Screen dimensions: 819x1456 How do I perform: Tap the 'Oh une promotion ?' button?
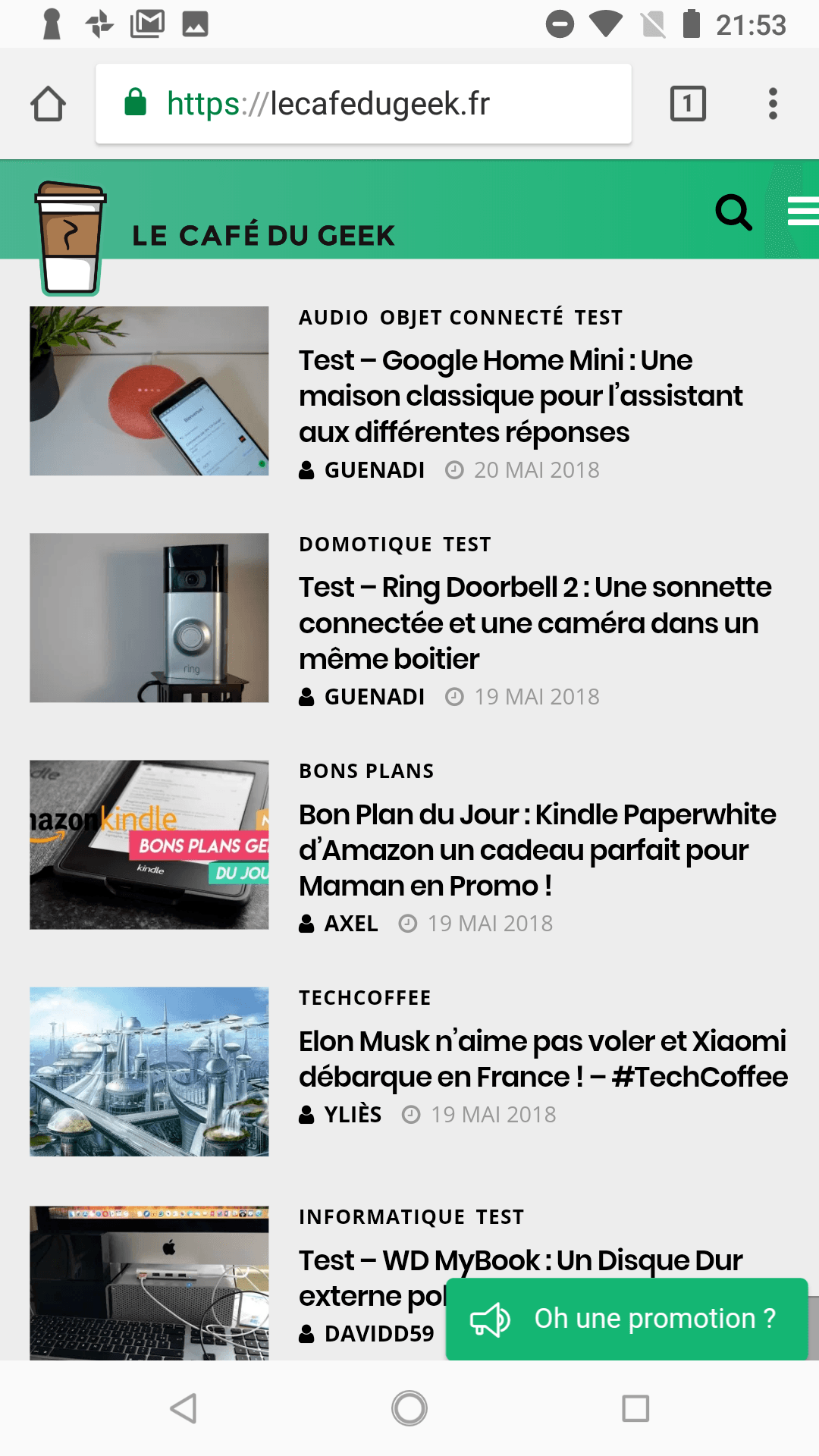[x=626, y=1319]
